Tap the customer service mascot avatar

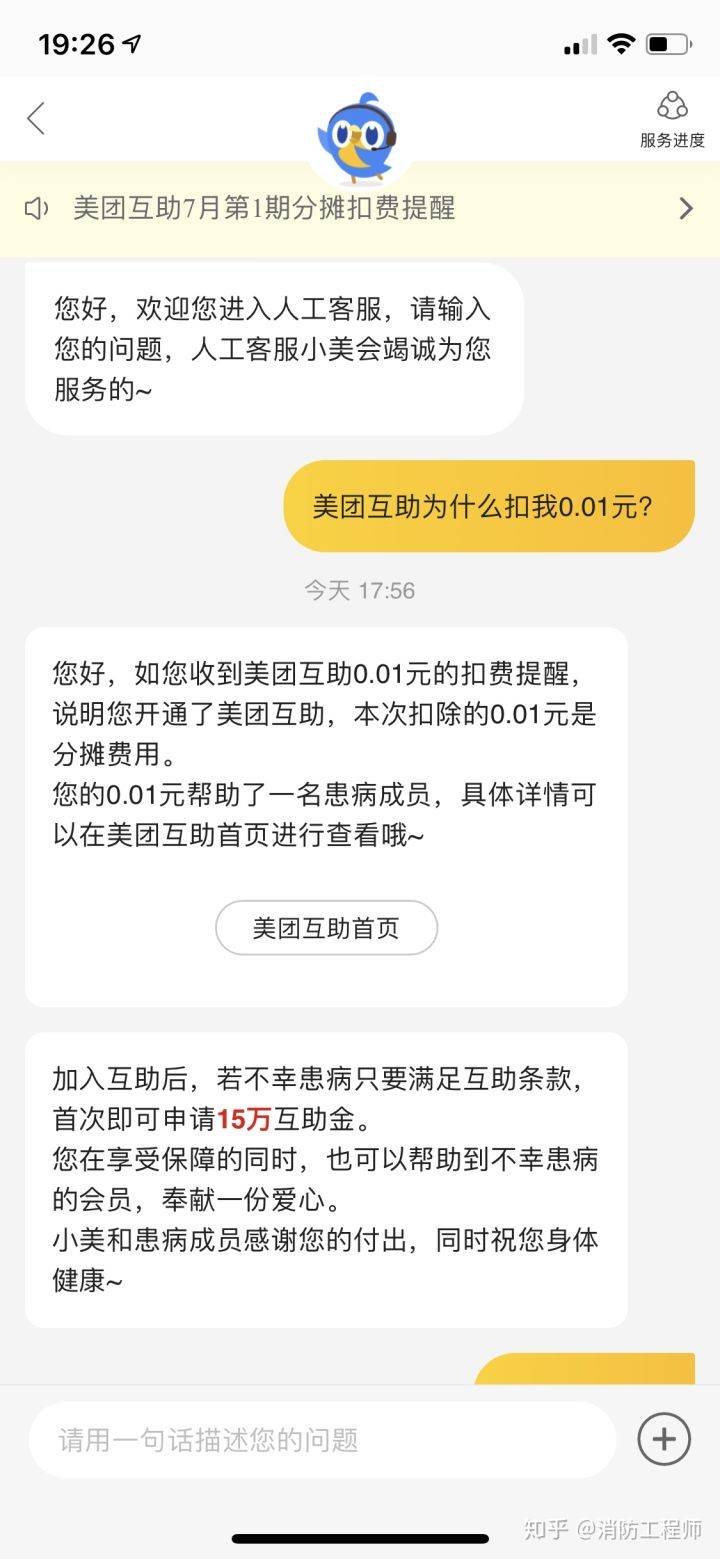[x=360, y=133]
